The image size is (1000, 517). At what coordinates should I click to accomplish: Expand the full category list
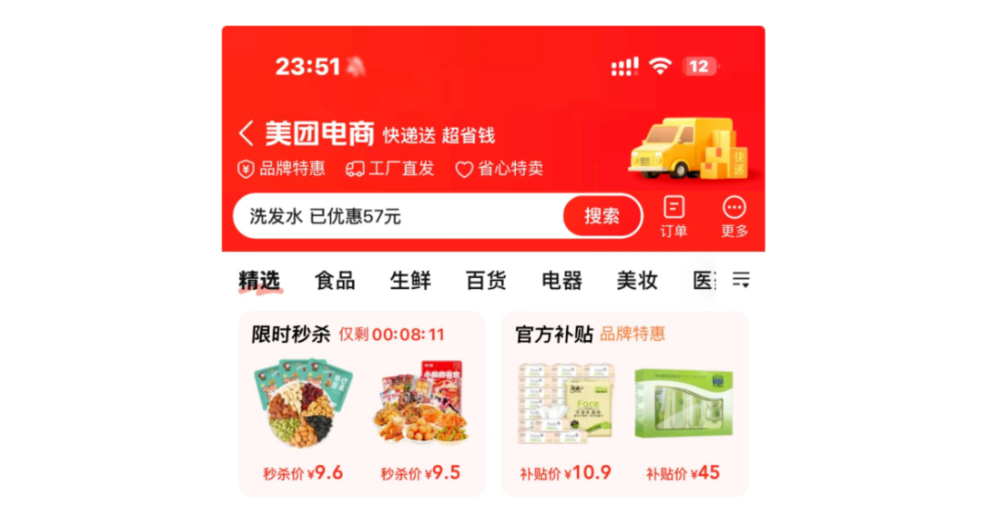coord(741,280)
